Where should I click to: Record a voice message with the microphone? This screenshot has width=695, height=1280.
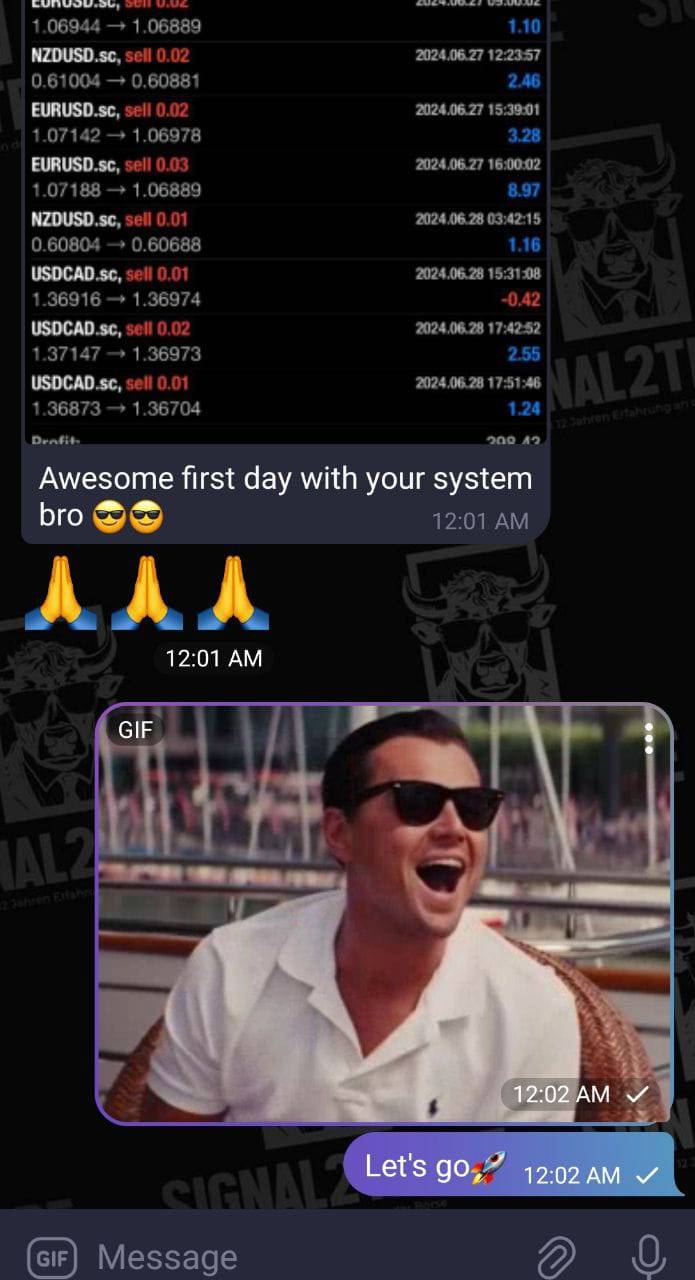click(647, 1257)
